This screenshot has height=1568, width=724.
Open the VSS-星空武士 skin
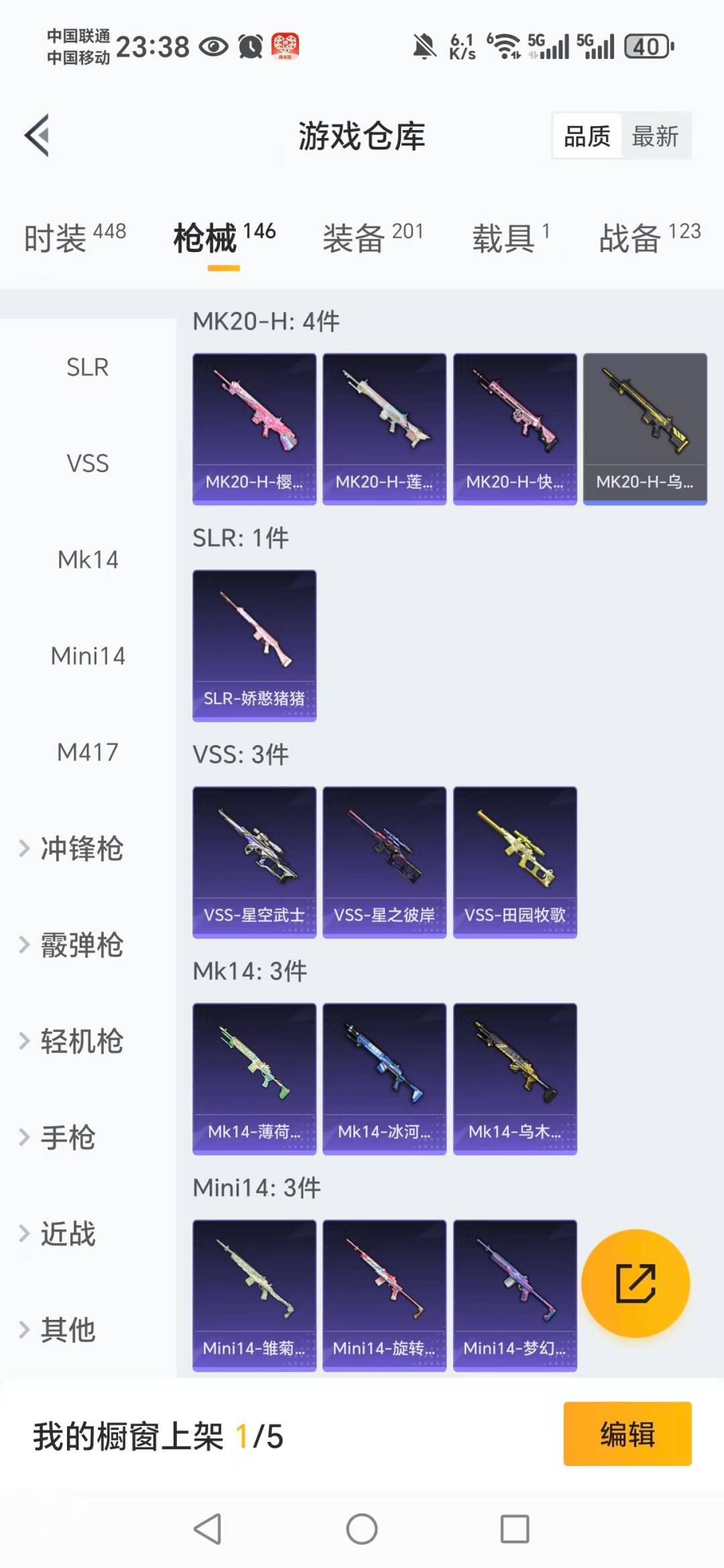point(254,862)
